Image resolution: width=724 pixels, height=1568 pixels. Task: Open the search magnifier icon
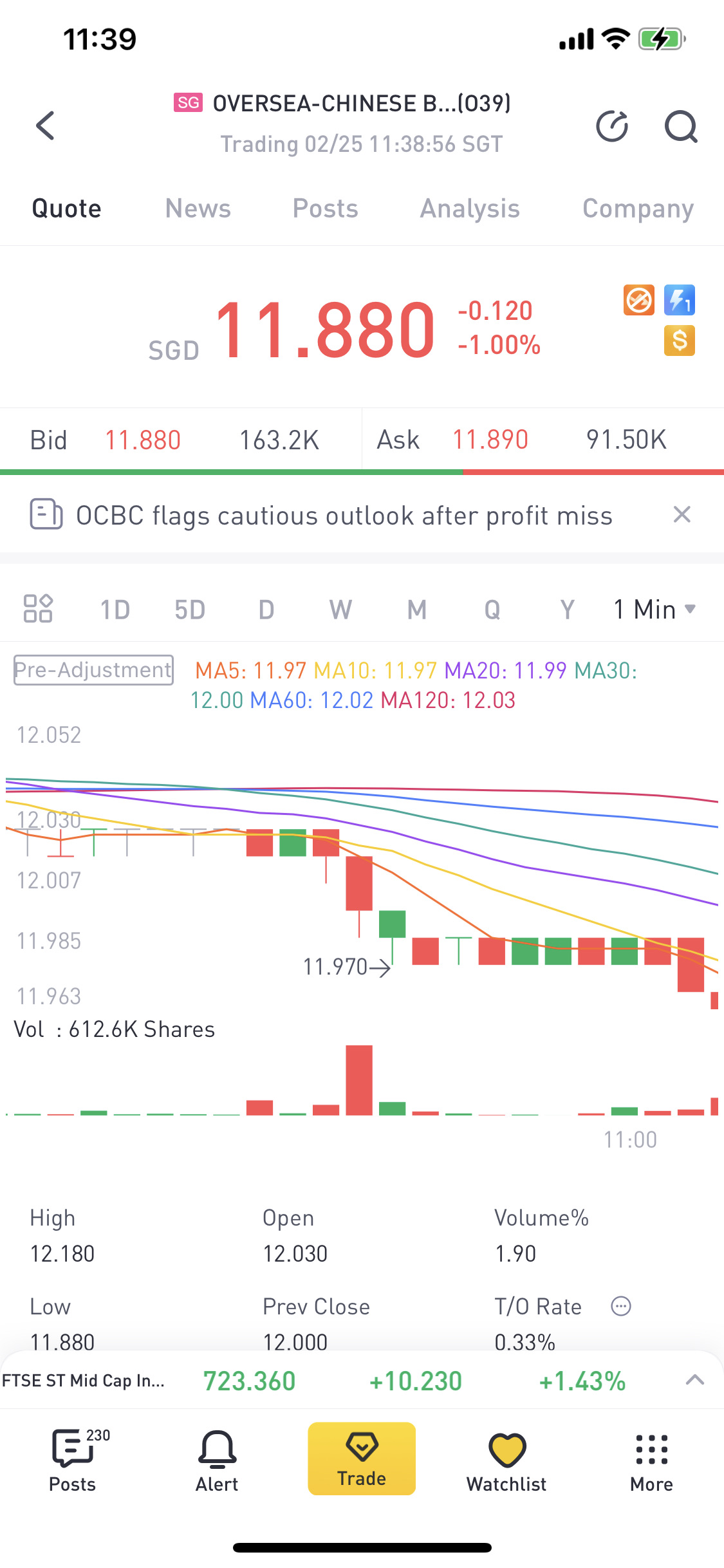tap(680, 126)
